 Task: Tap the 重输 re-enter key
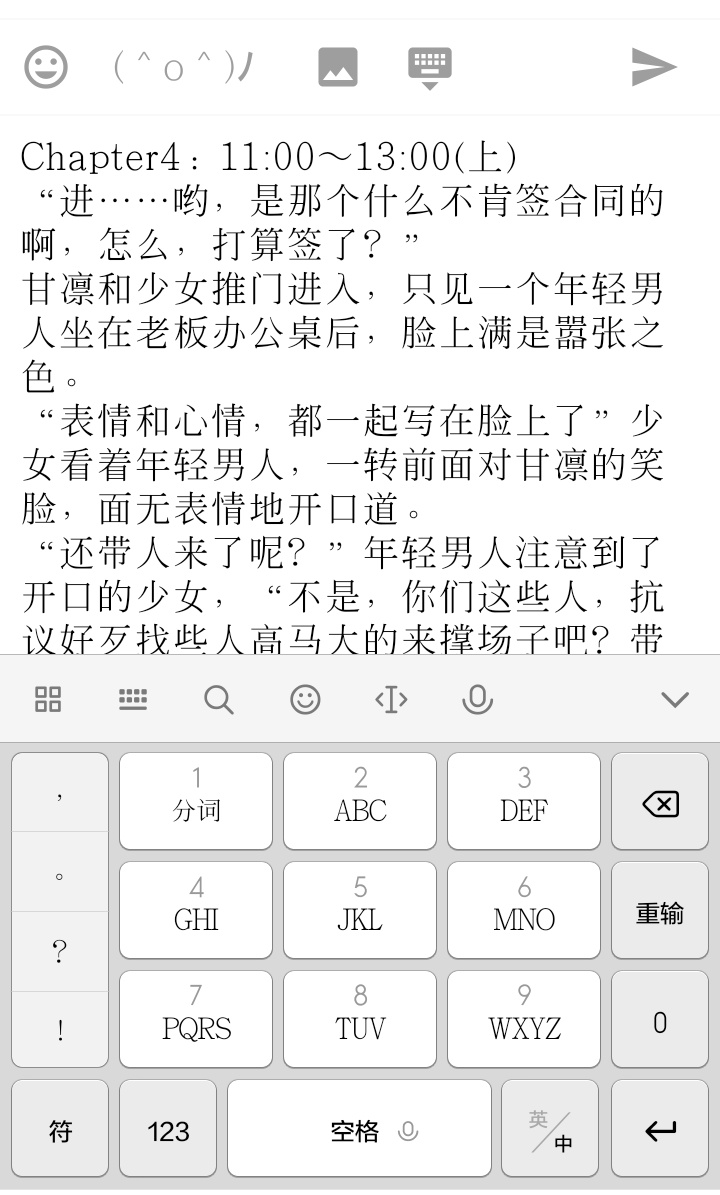pyautogui.click(x=660, y=912)
